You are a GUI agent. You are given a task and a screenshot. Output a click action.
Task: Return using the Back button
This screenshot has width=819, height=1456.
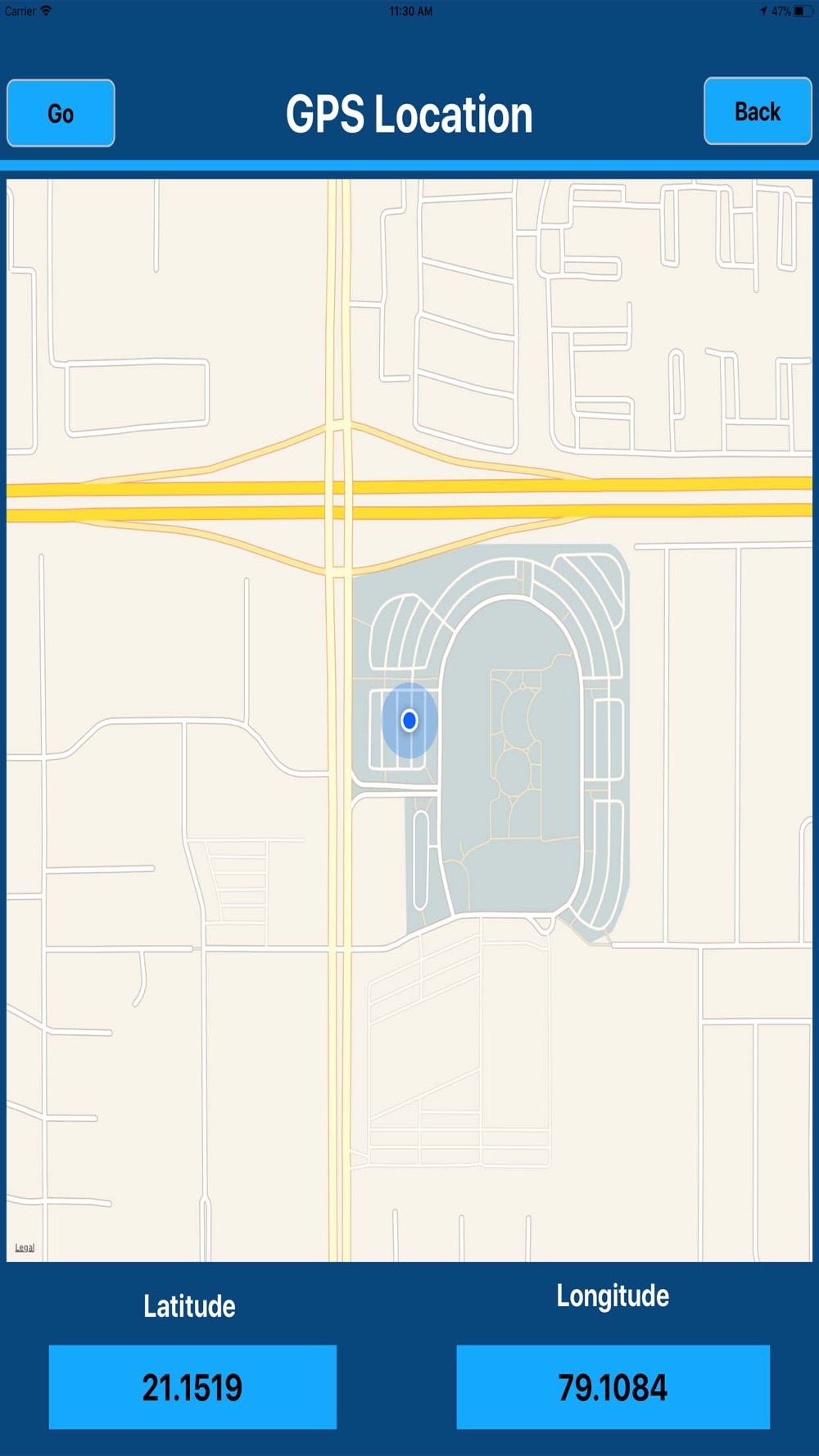758,111
